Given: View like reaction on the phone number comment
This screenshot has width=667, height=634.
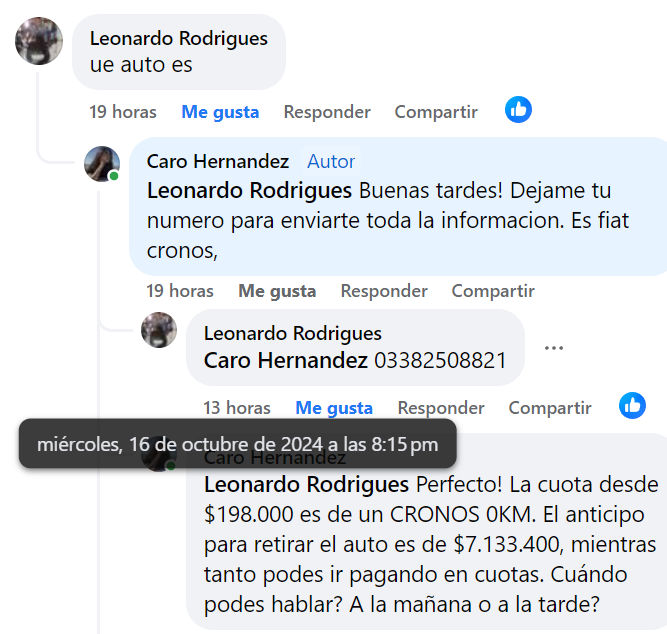Looking at the screenshot, I should (x=632, y=405).
